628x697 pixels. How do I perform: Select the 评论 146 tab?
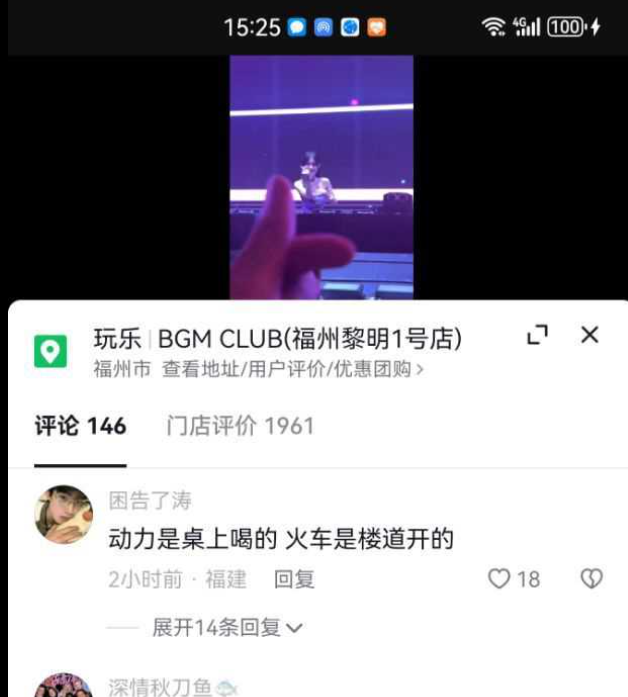coord(80,426)
